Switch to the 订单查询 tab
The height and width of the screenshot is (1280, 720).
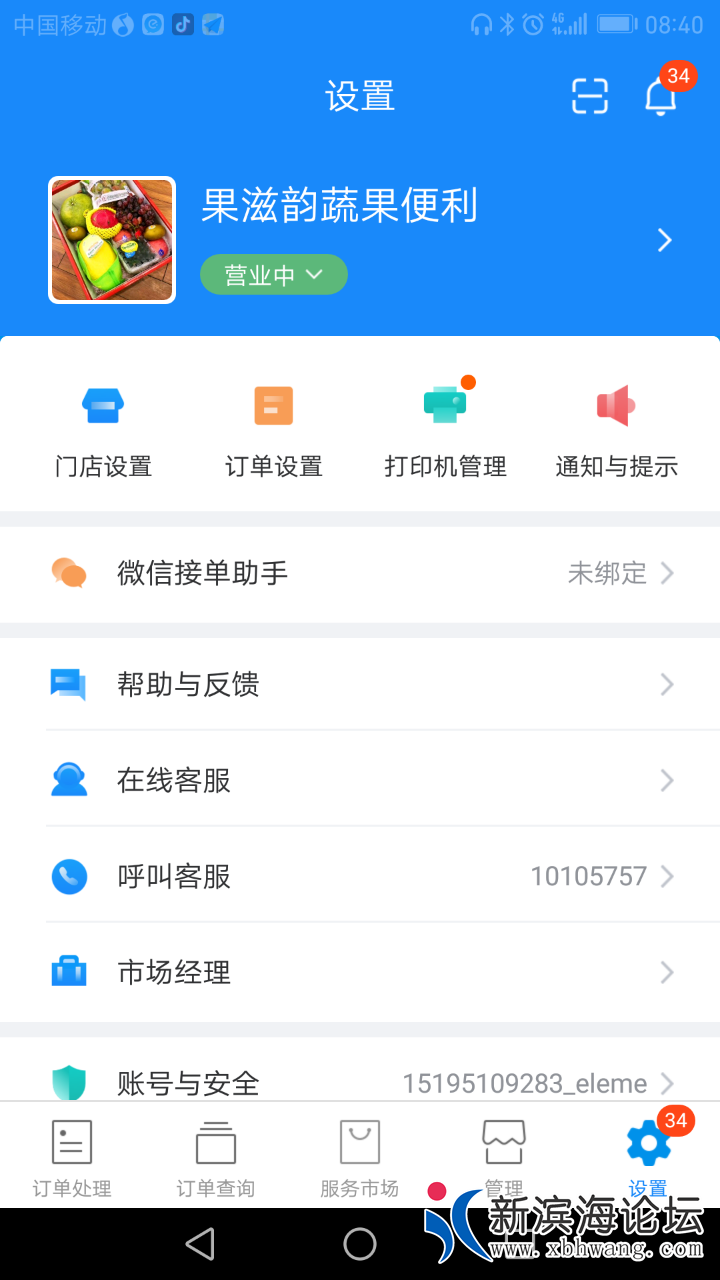coord(216,1157)
